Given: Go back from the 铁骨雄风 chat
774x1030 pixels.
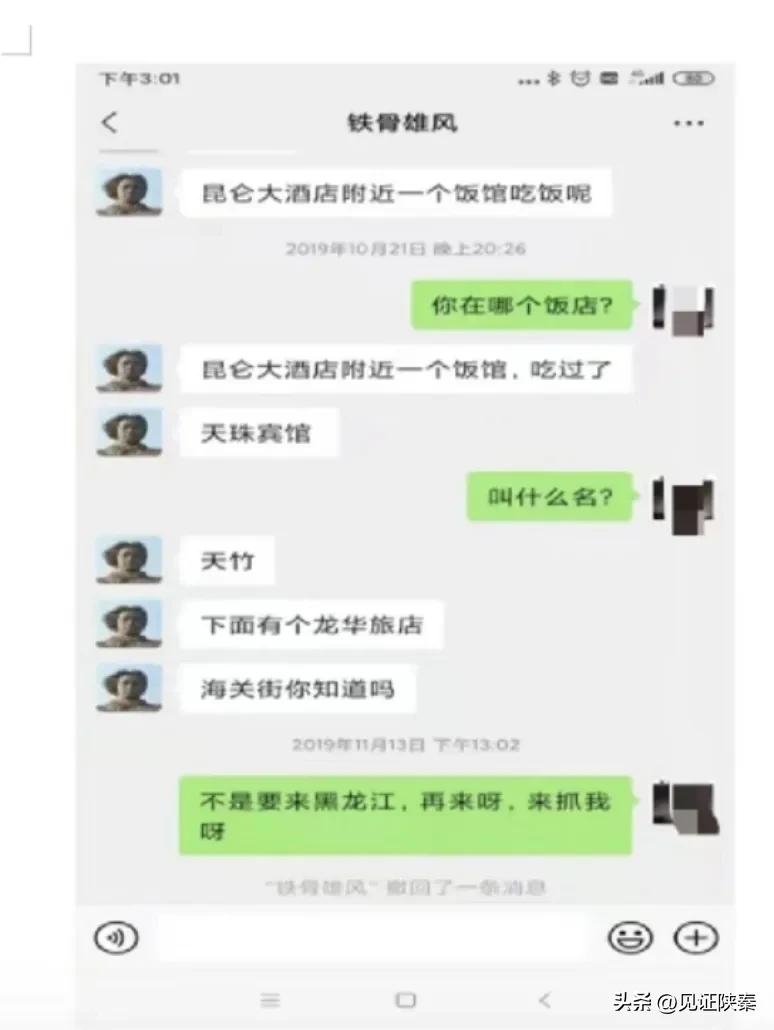Looking at the screenshot, I should coord(110,123).
